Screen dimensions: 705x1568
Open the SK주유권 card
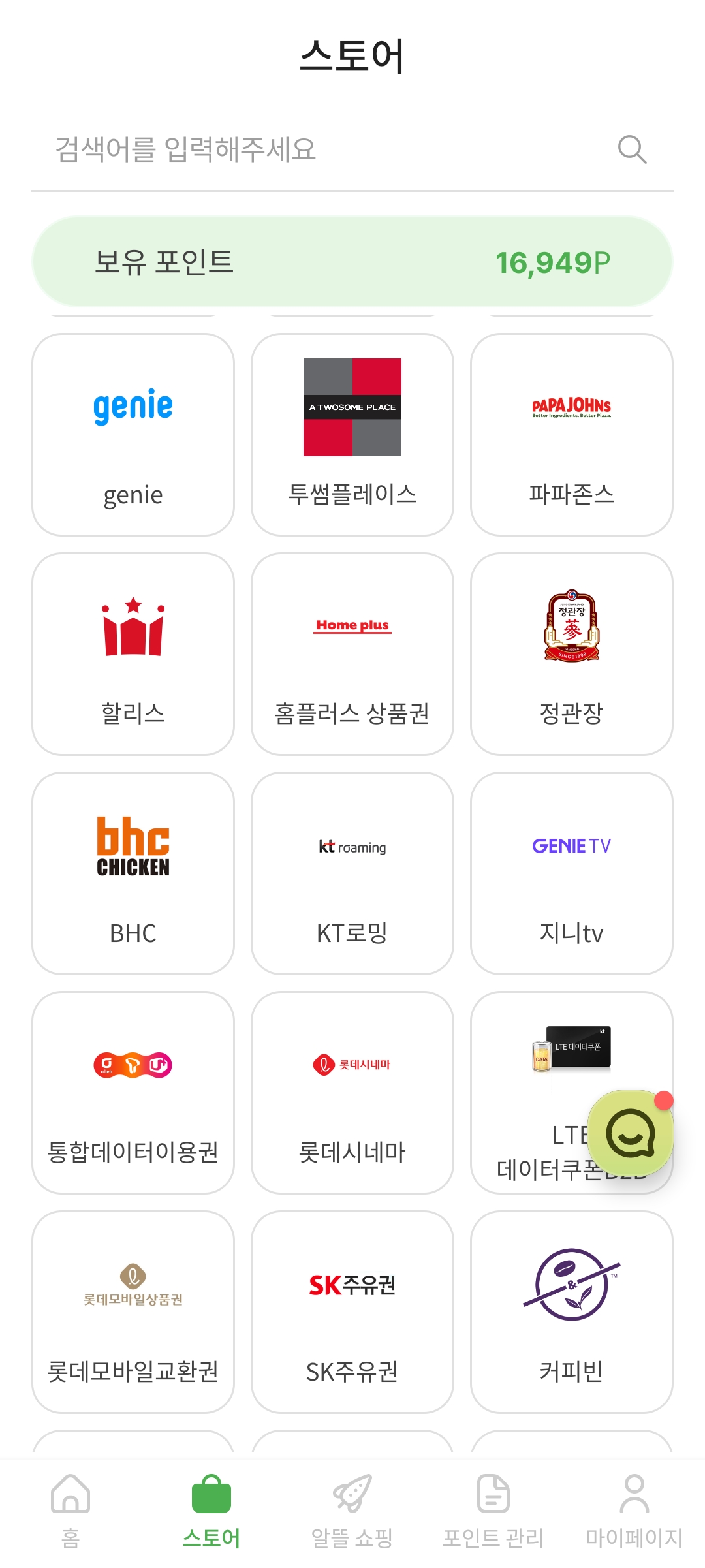coord(352,1312)
